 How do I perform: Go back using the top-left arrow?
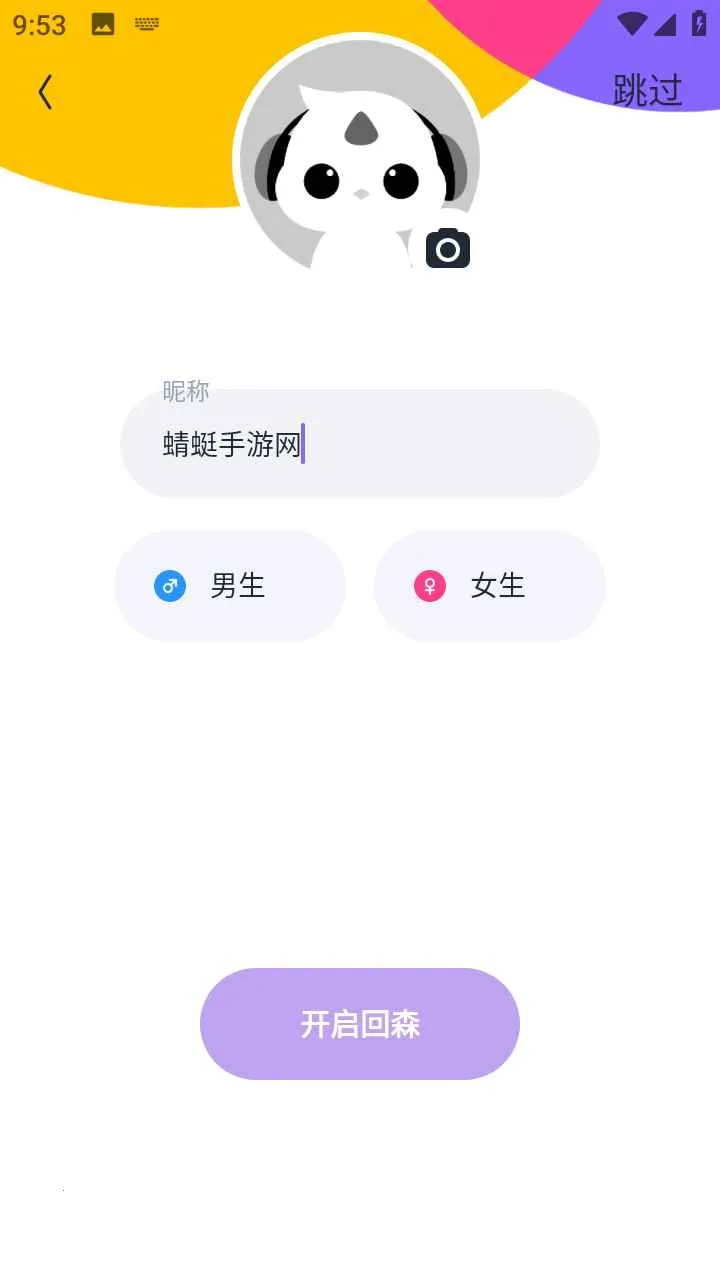point(45,92)
